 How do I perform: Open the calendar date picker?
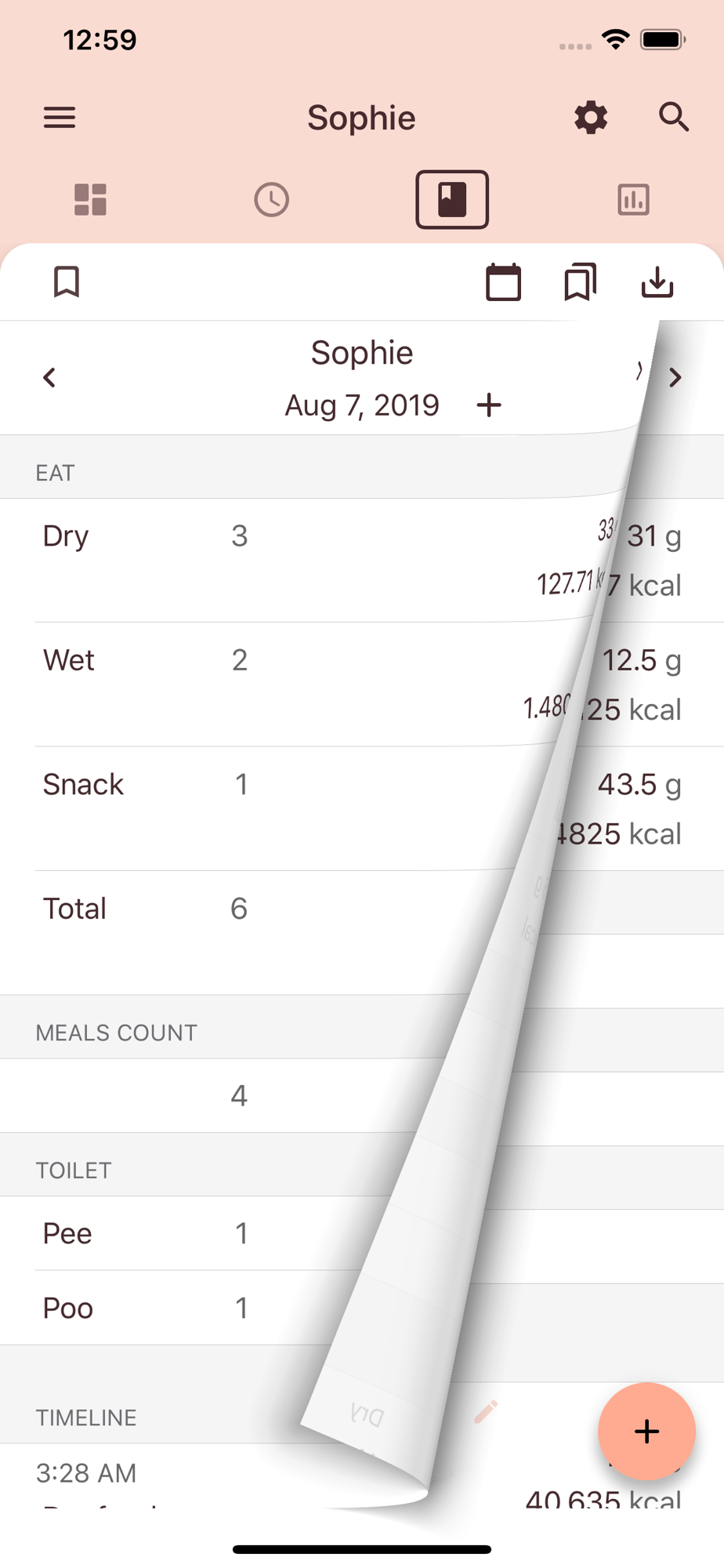coord(503,281)
